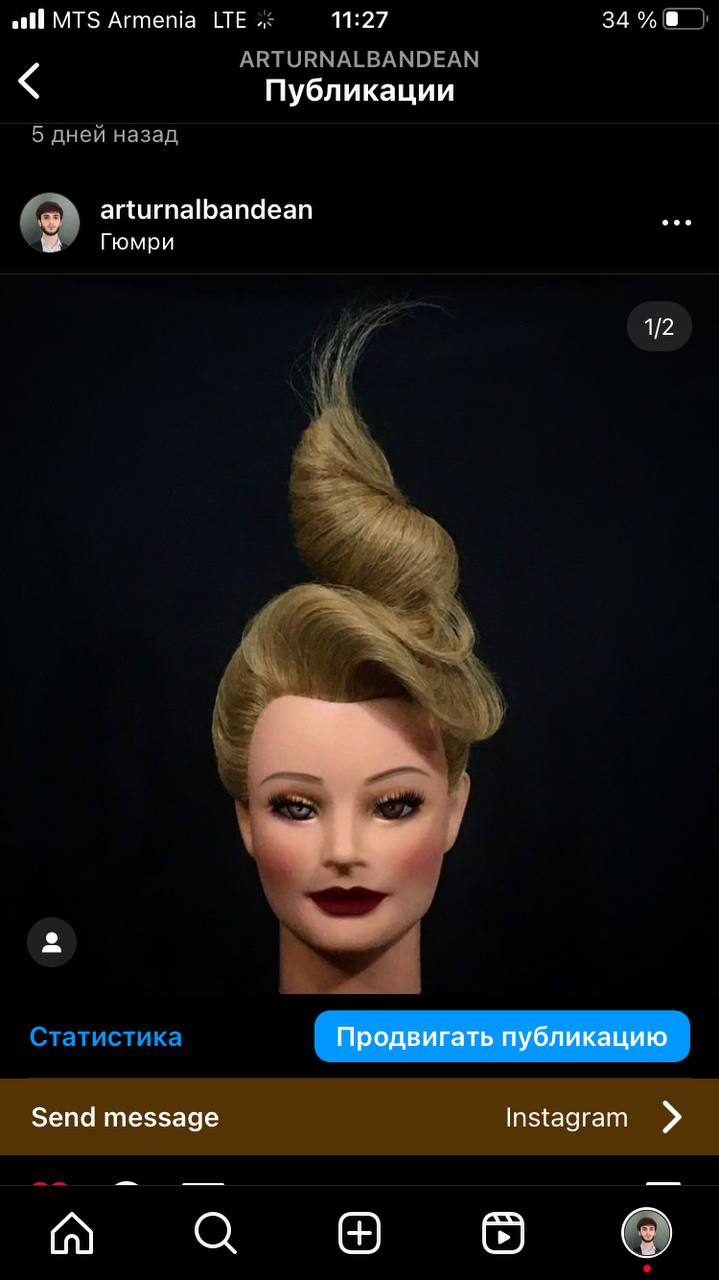Viewport: 719px width, 1280px height.
Task: View Статистика for this post
Action: [x=106, y=1037]
